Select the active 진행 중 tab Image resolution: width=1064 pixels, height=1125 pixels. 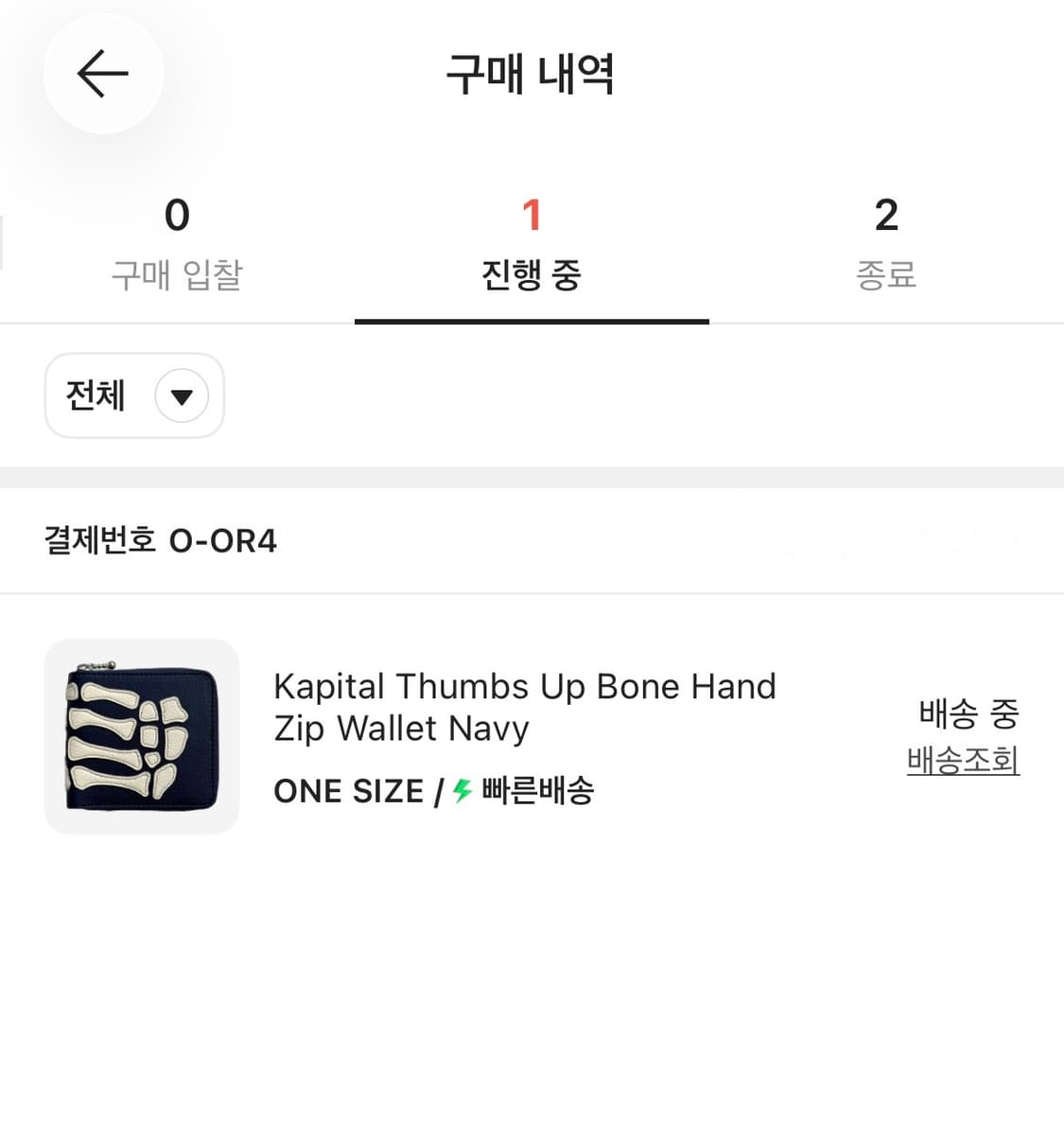[x=532, y=246]
